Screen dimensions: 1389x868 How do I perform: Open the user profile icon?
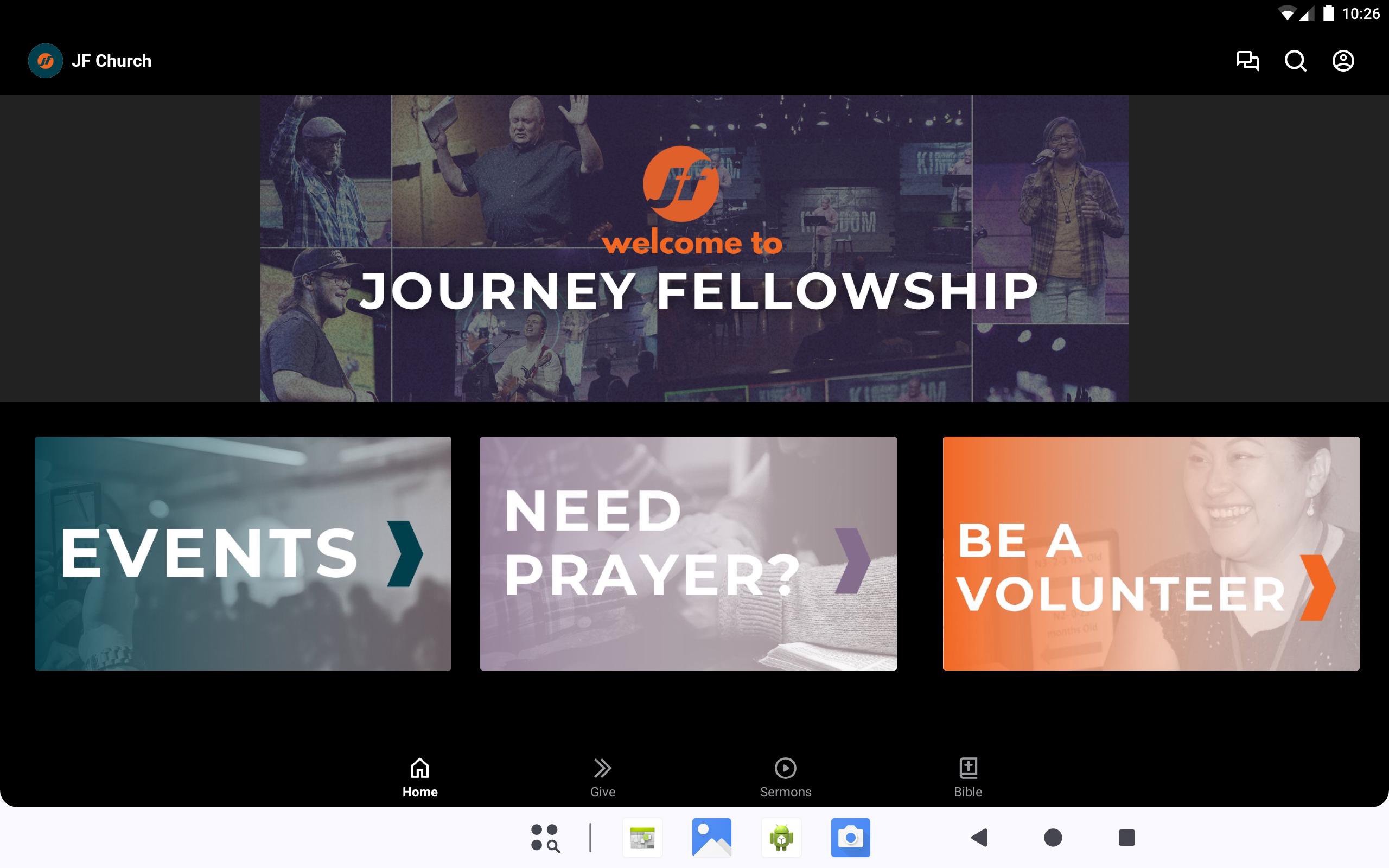[x=1342, y=61]
